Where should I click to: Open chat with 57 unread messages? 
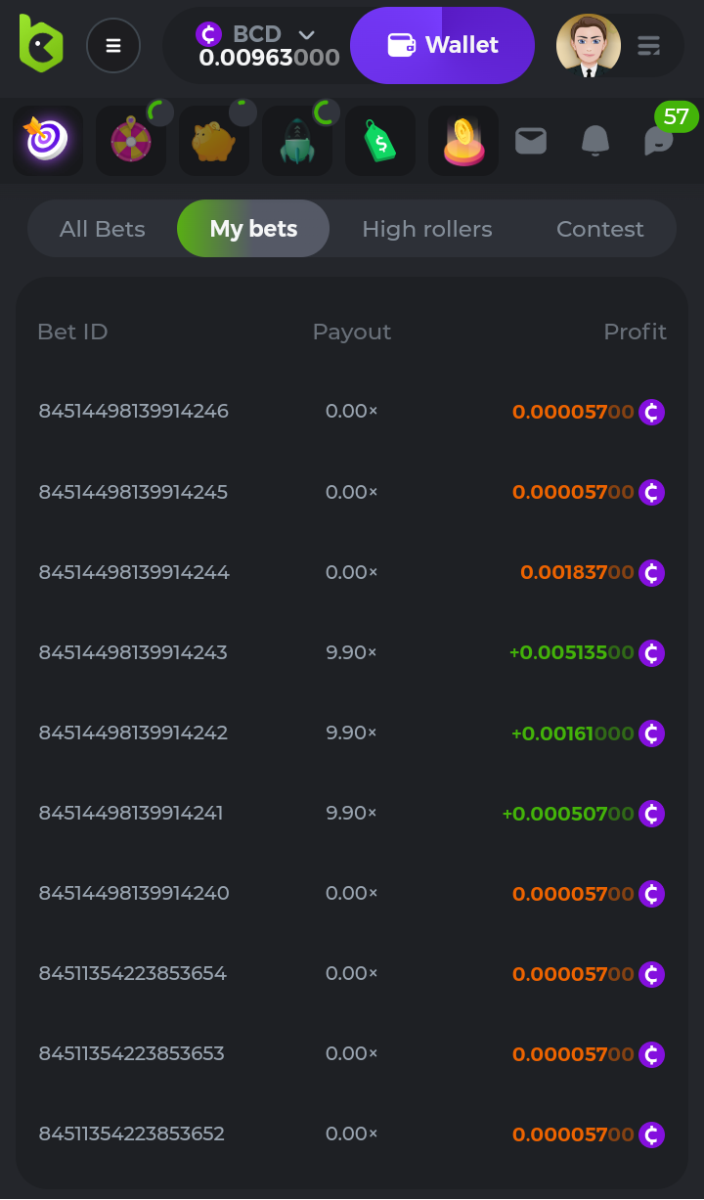click(x=658, y=141)
